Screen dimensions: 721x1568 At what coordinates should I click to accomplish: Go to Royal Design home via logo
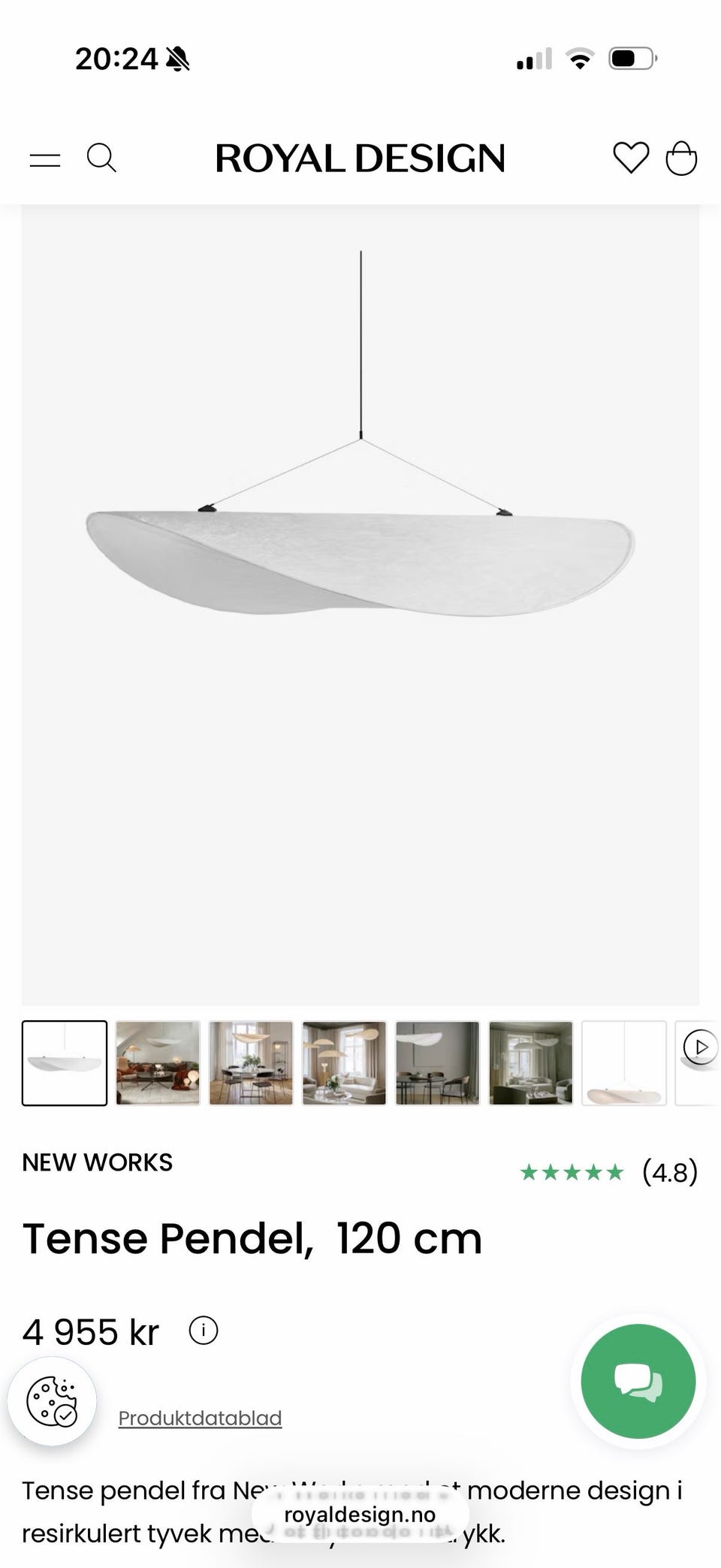coord(360,159)
